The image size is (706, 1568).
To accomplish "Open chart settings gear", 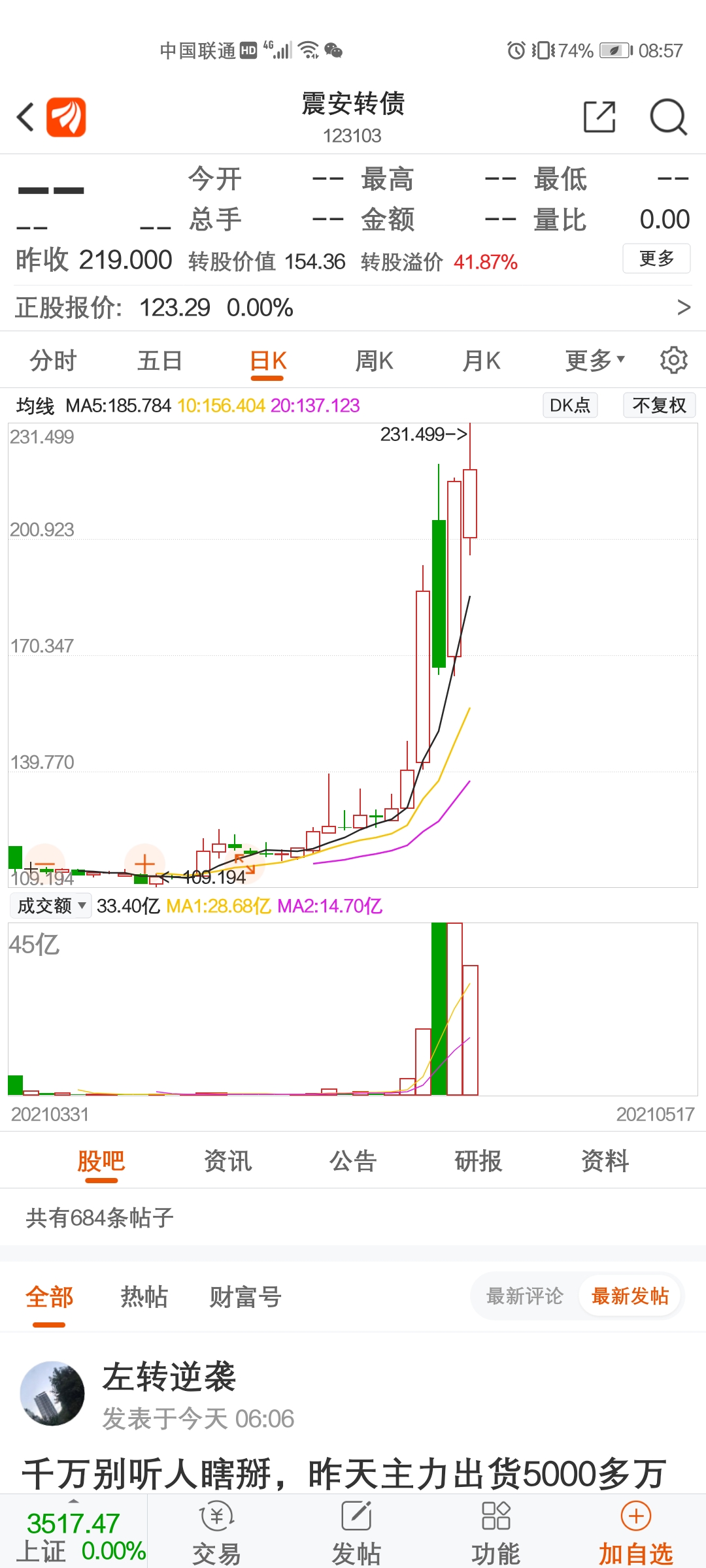I will pos(673,360).
